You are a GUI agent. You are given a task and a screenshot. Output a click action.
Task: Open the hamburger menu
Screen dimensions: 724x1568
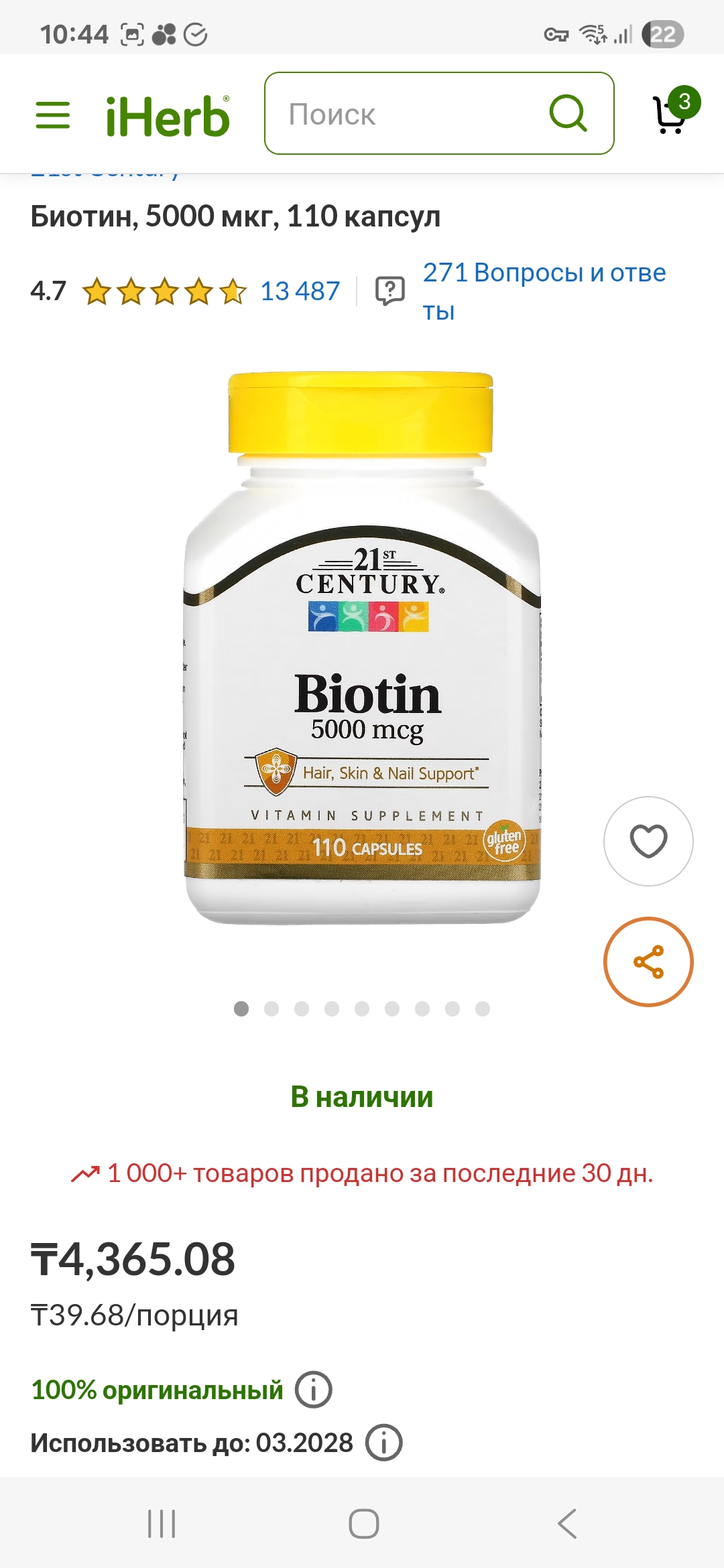click(52, 115)
